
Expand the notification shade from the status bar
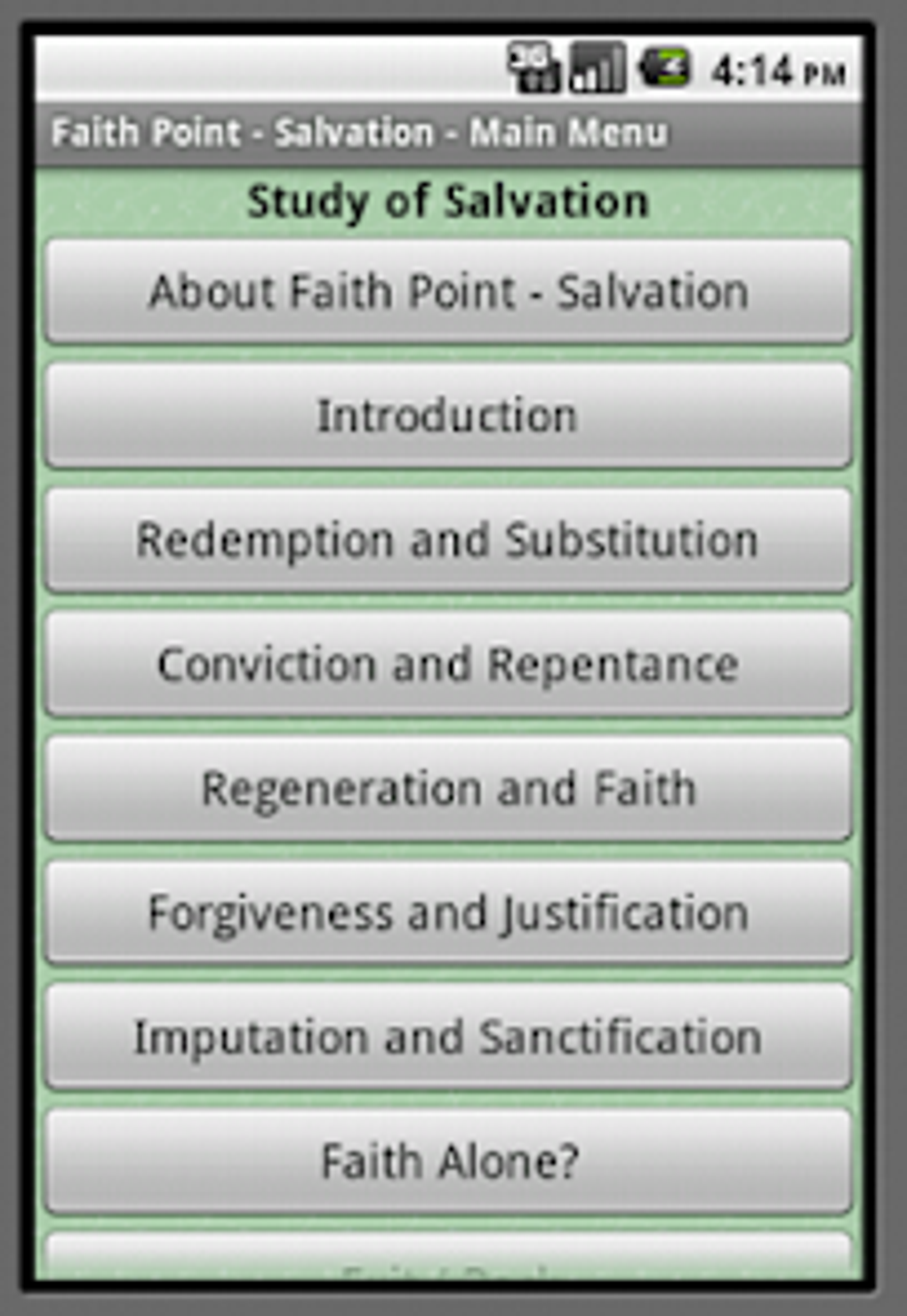(267, 66)
